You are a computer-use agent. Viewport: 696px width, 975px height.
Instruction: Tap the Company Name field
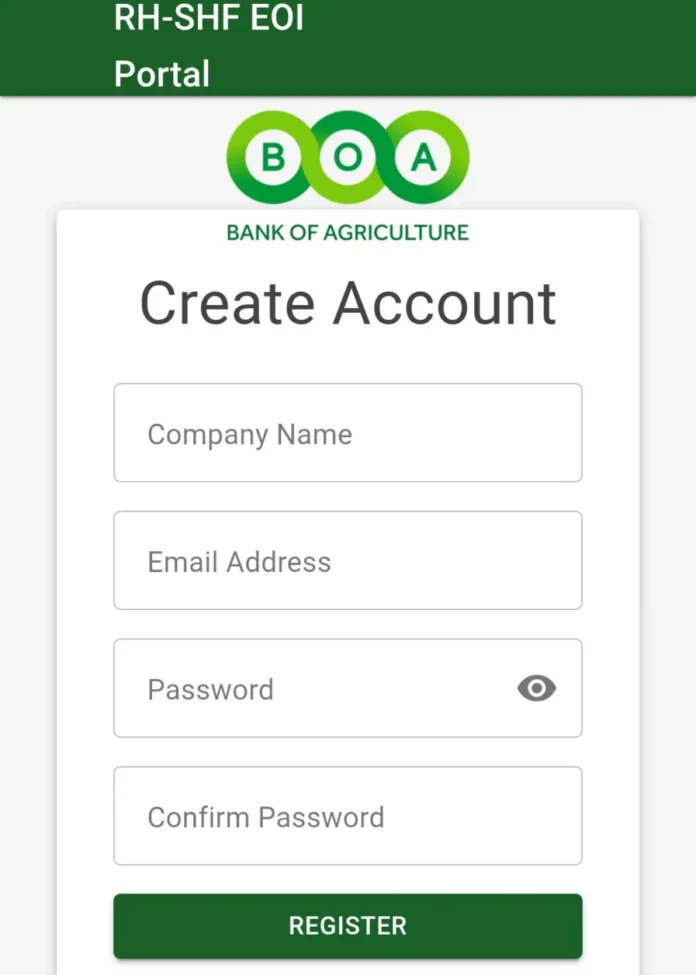click(x=347, y=433)
